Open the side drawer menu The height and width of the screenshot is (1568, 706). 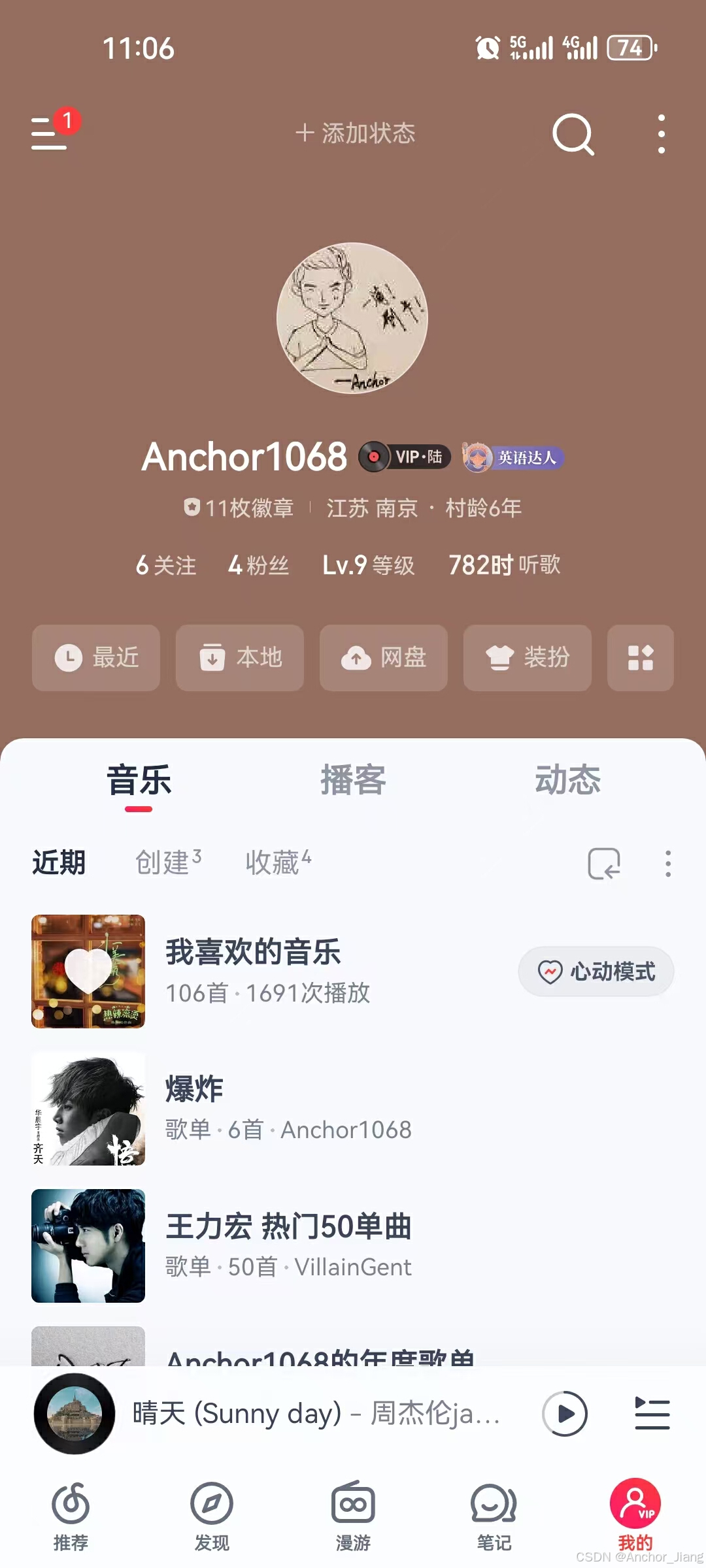pos(50,133)
